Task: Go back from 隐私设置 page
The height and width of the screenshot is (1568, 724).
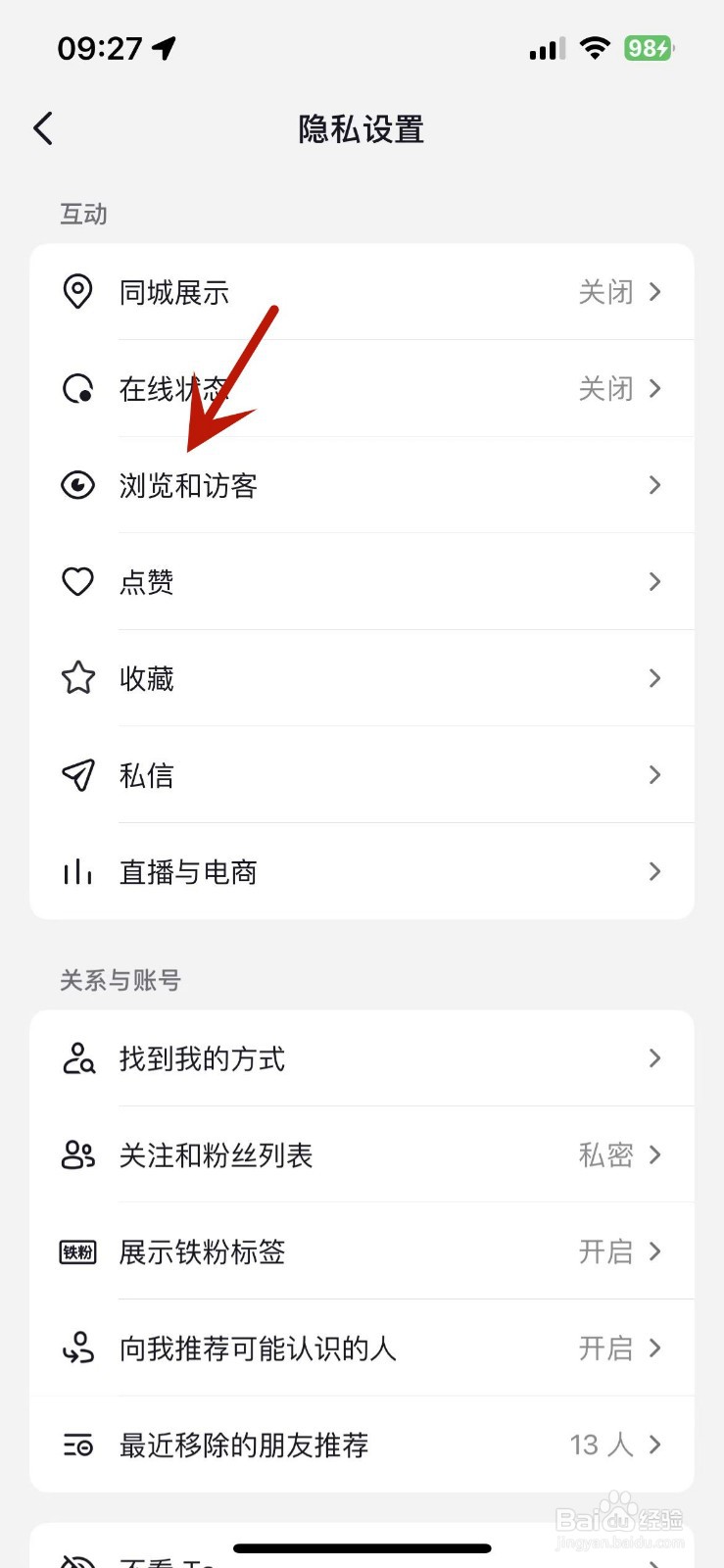Action: [43, 128]
